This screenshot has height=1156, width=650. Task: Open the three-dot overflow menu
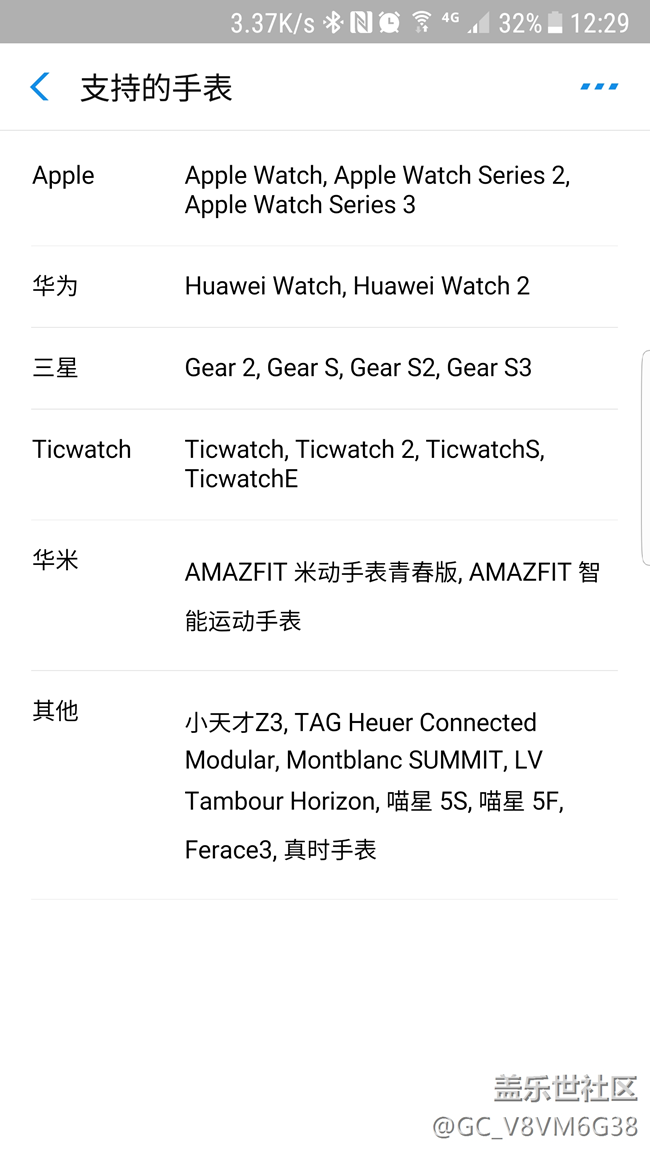click(x=599, y=87)
